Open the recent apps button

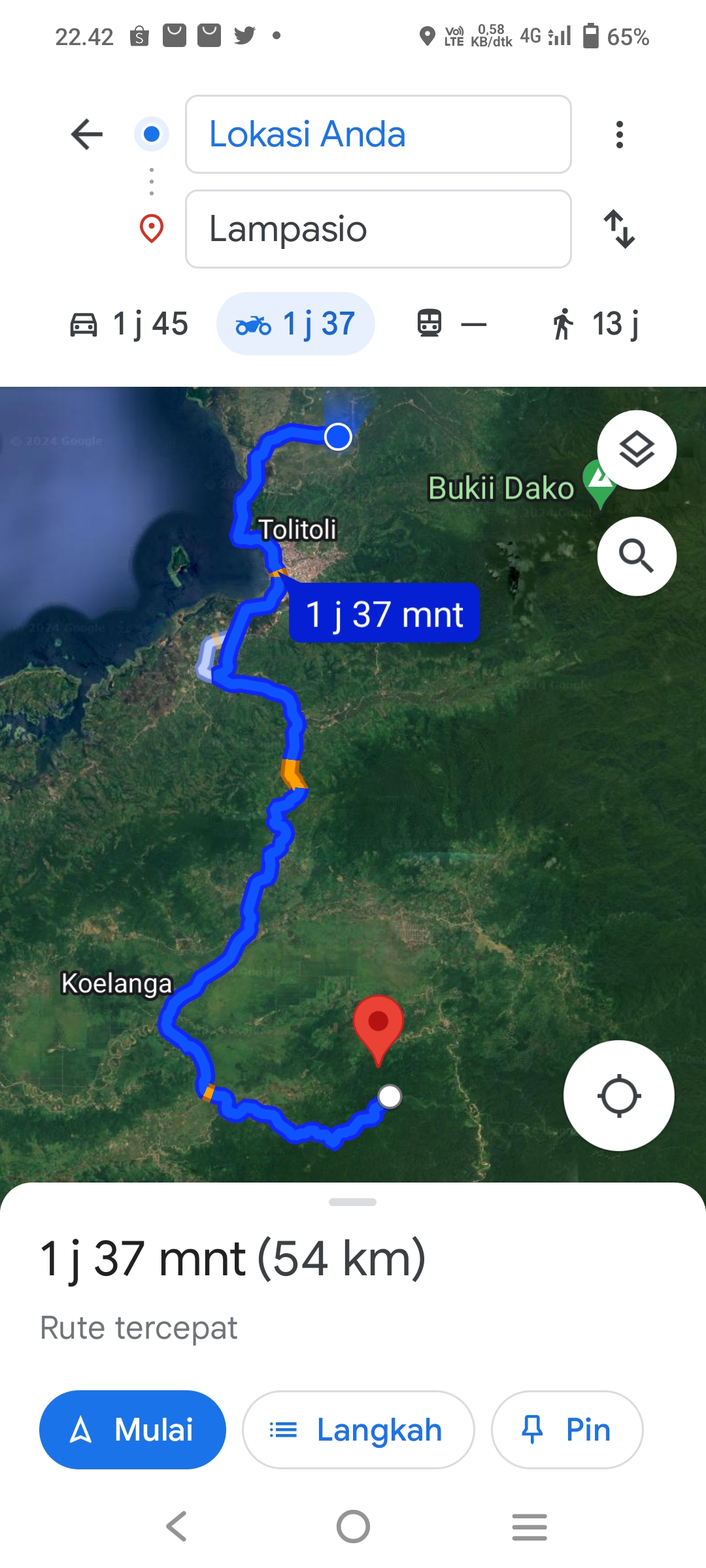[x=529, y=1527]
